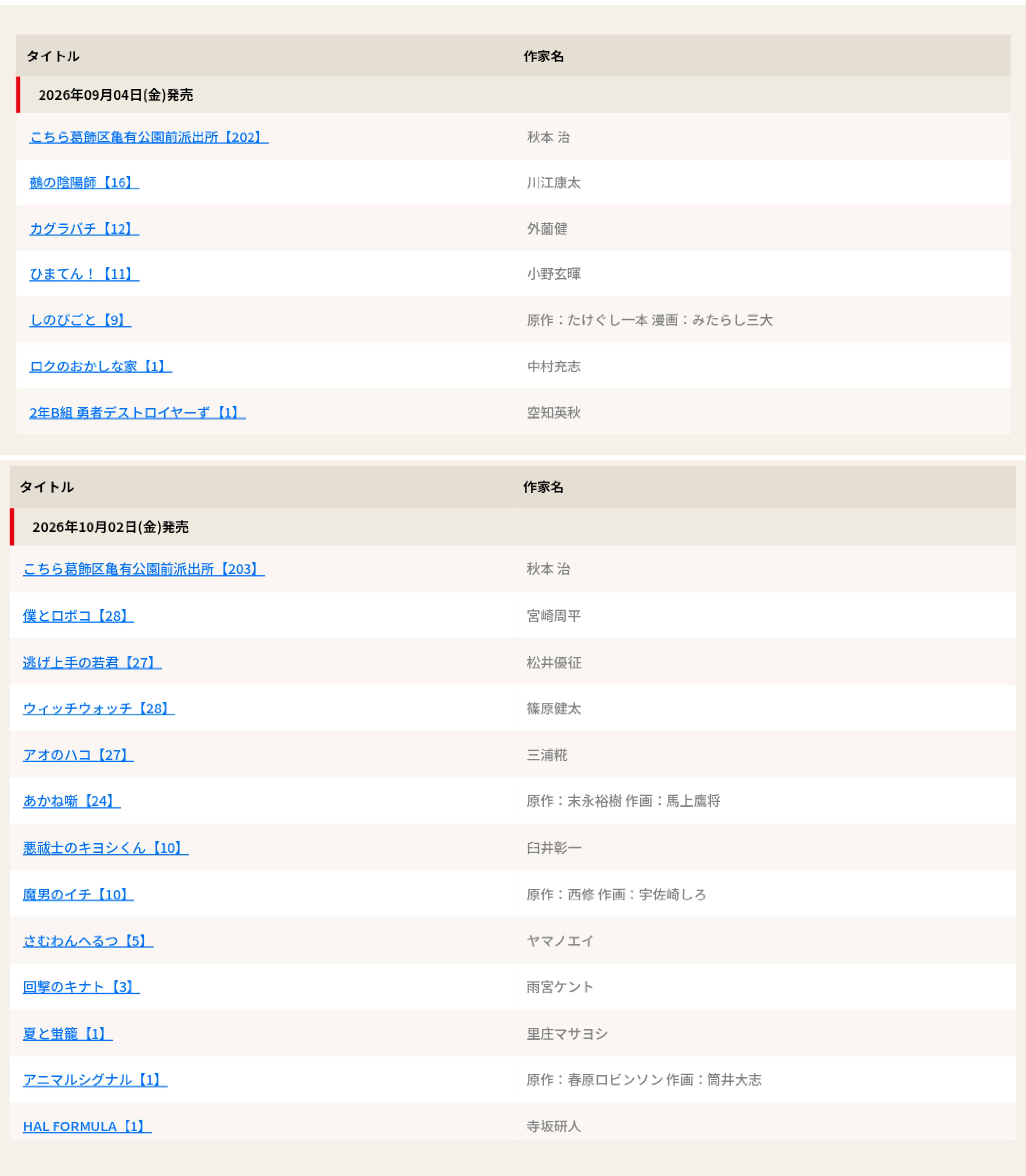This screenshot has width=1026, height=1176.
Task: Tap the カグラバチ【12】 link
Action: coord(84,228)
